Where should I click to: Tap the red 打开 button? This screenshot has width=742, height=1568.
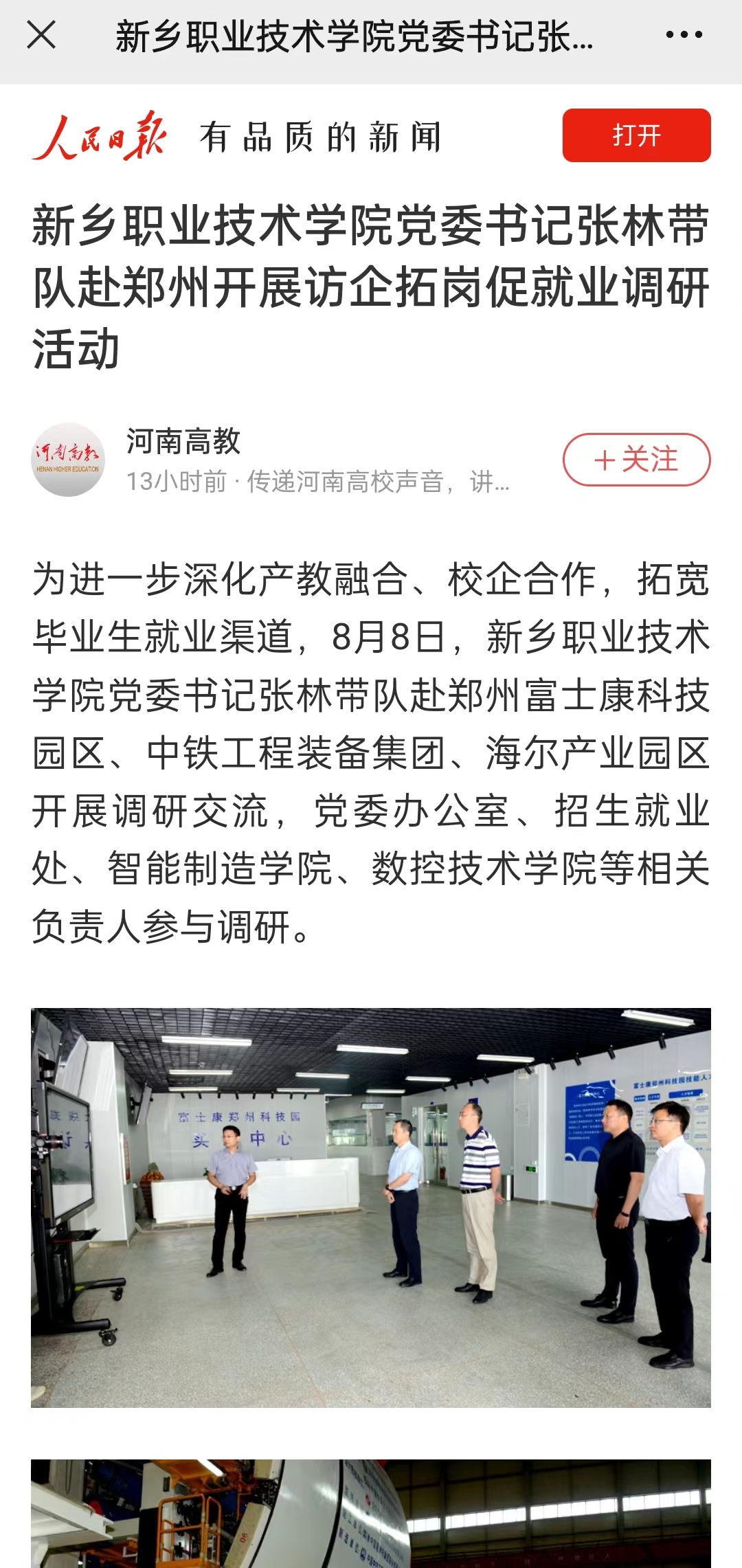[x=636, y=135]
